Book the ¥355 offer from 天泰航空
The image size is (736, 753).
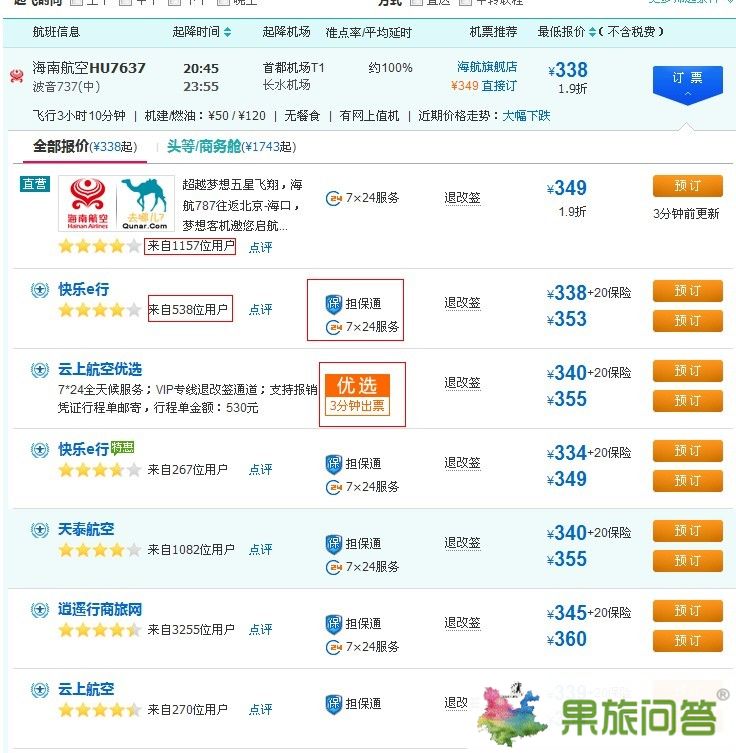(687, 560)
